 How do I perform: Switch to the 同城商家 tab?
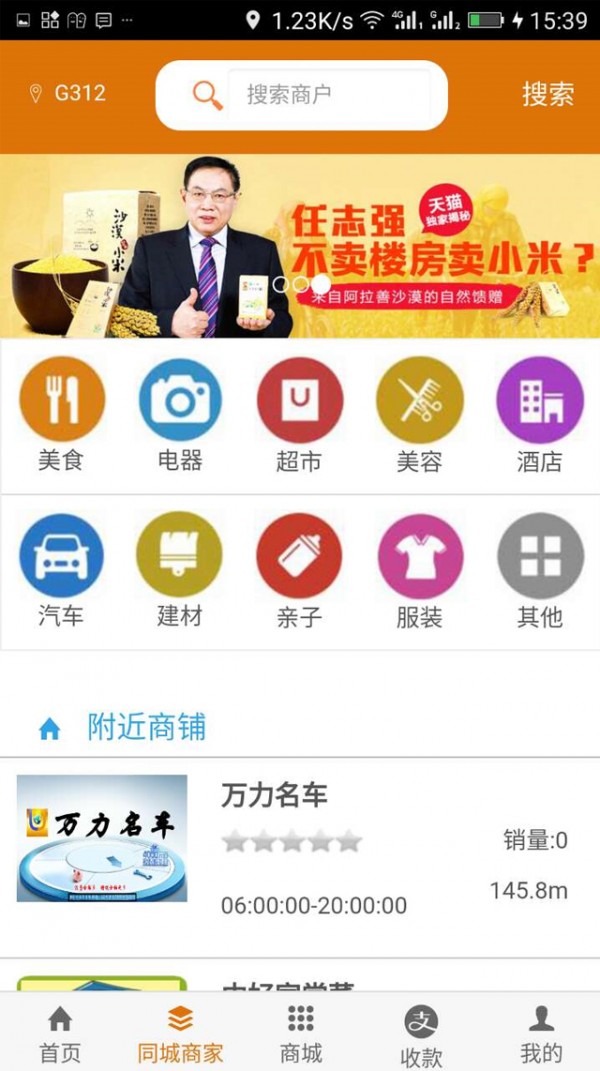[180, 1034]
